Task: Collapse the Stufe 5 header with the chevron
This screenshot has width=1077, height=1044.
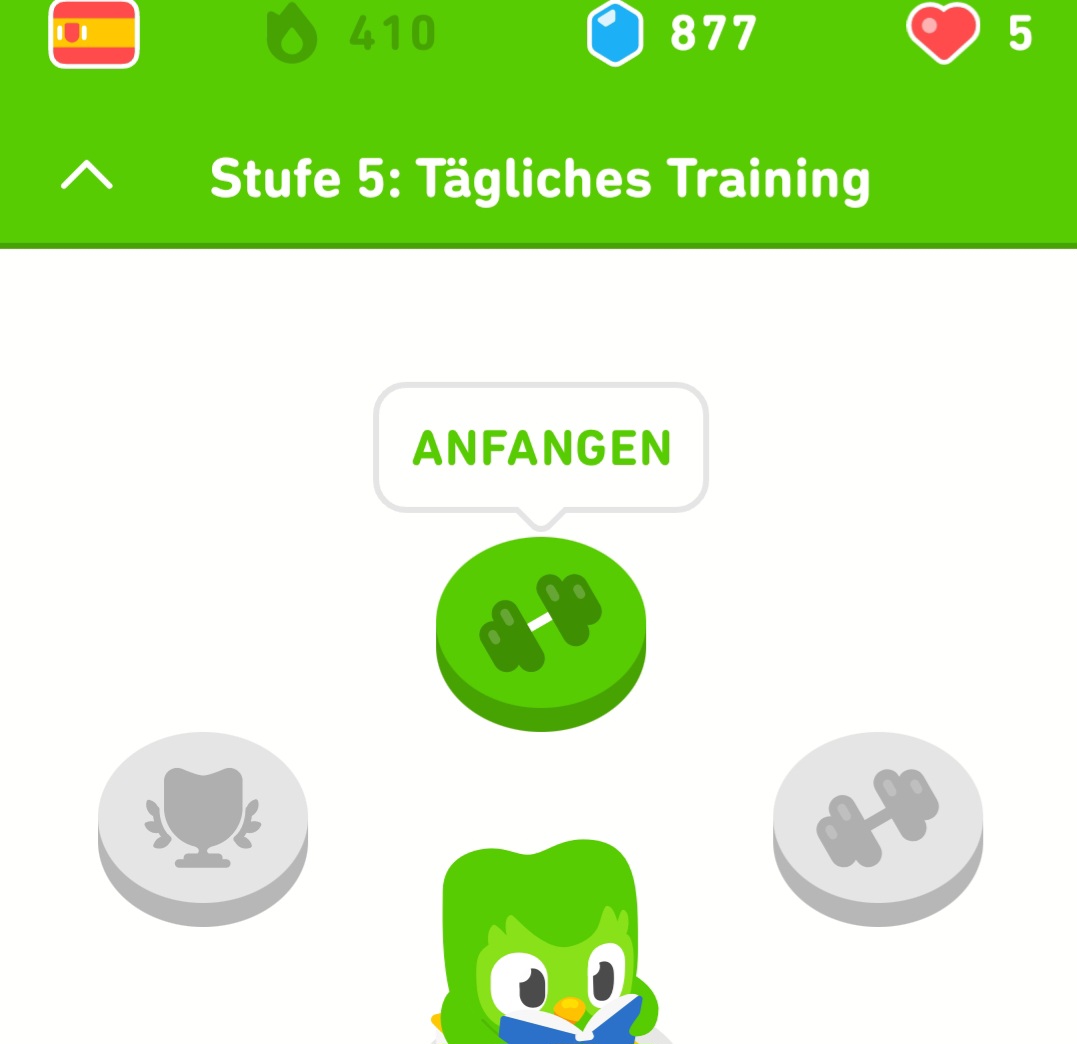Action: [87, 178]
